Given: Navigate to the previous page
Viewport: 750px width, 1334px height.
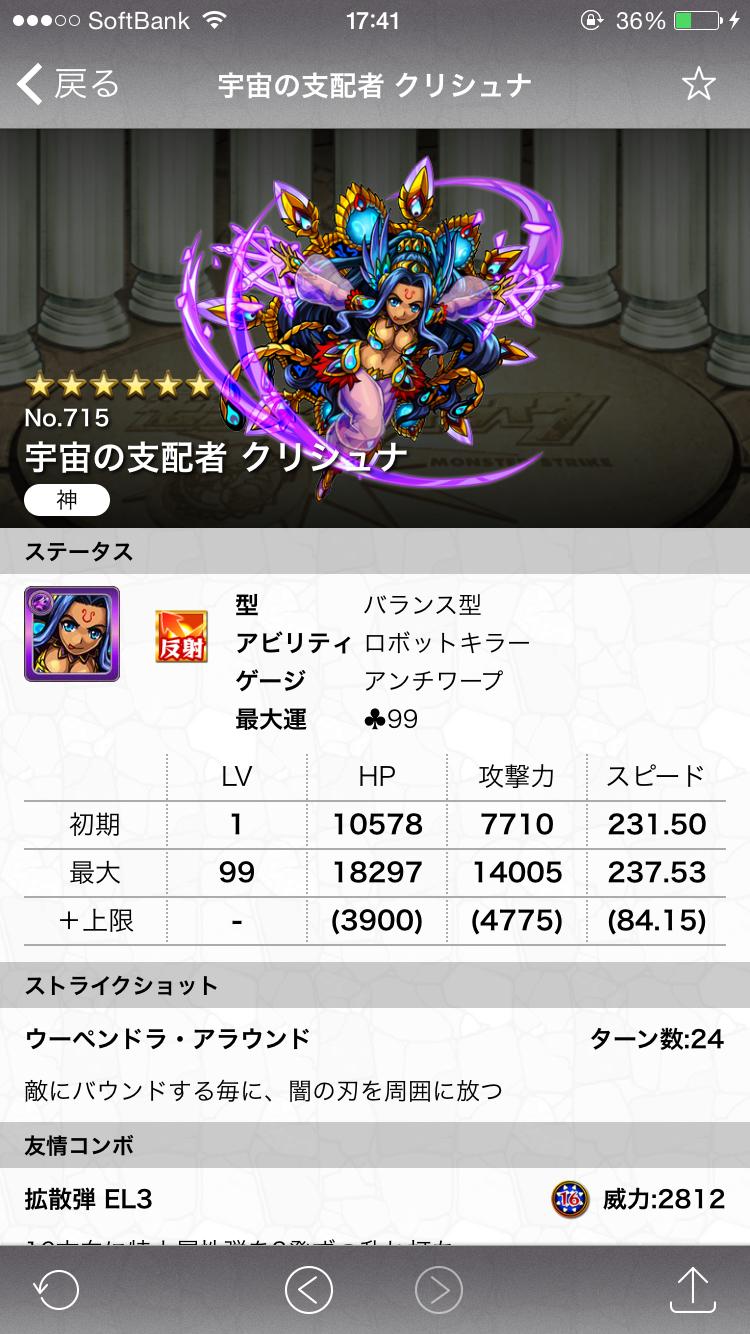Looking at the screenshot, I should 308,1289.
